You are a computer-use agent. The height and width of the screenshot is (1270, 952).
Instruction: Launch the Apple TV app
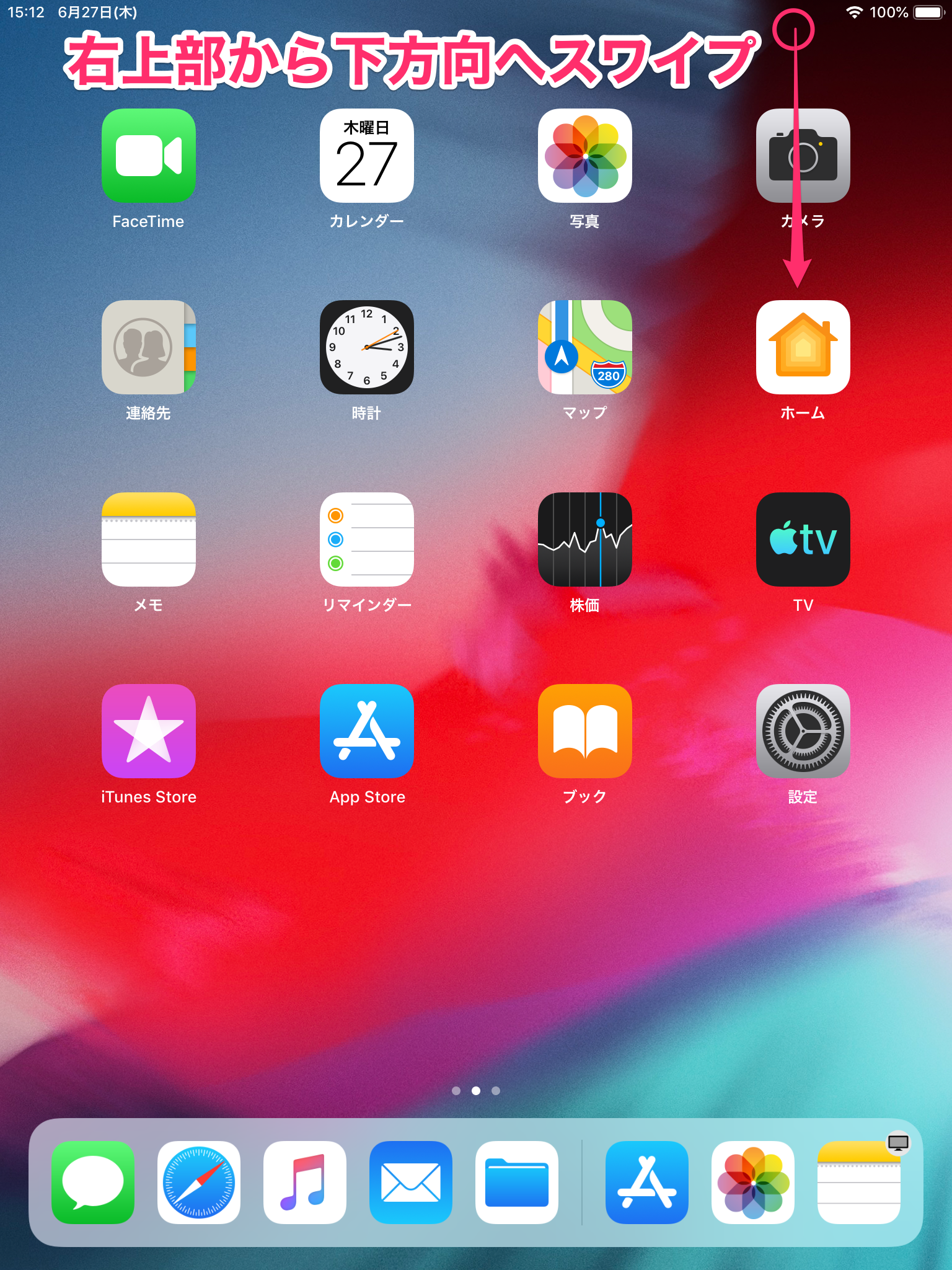(x=803, y=540)
